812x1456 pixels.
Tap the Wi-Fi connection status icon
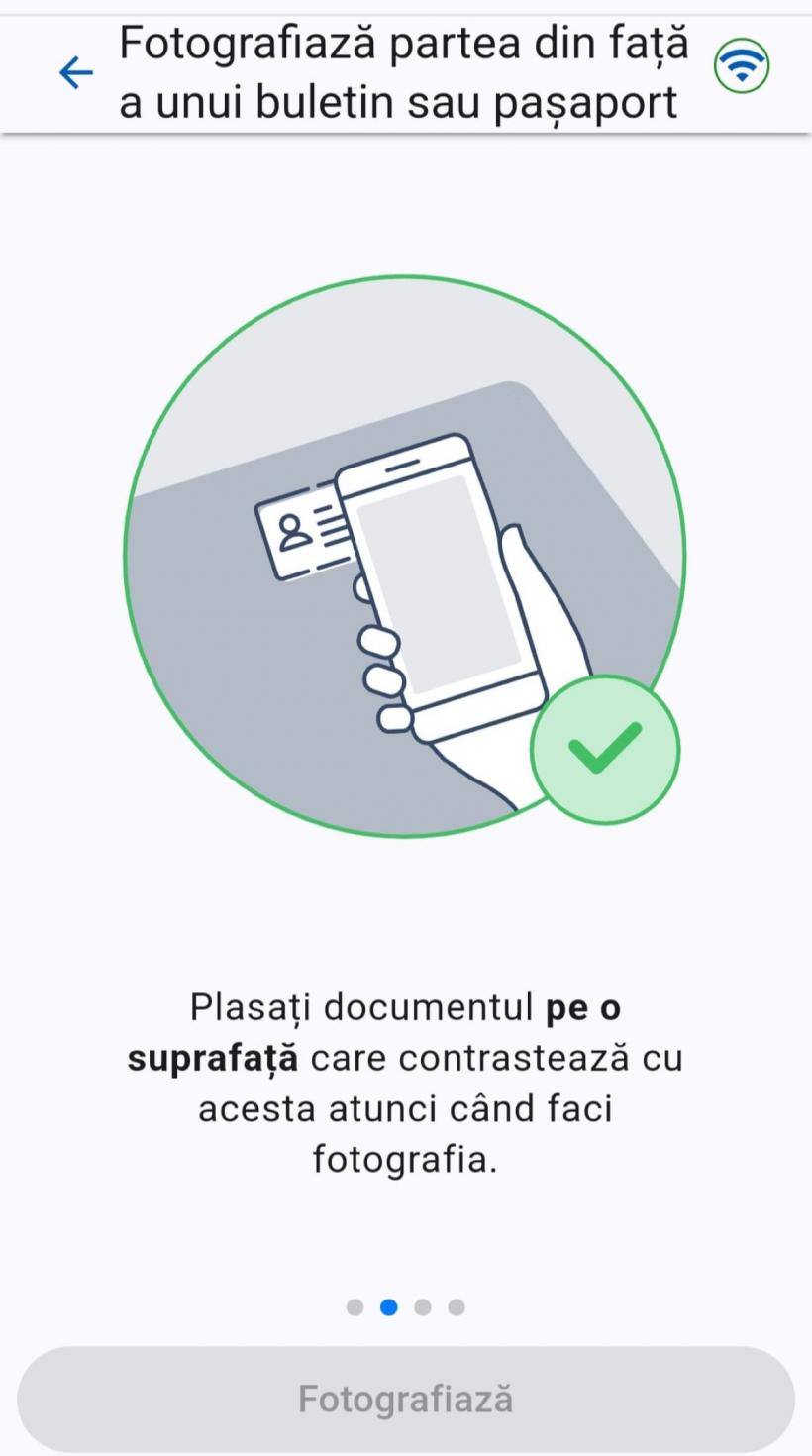[x=742, y=66]
